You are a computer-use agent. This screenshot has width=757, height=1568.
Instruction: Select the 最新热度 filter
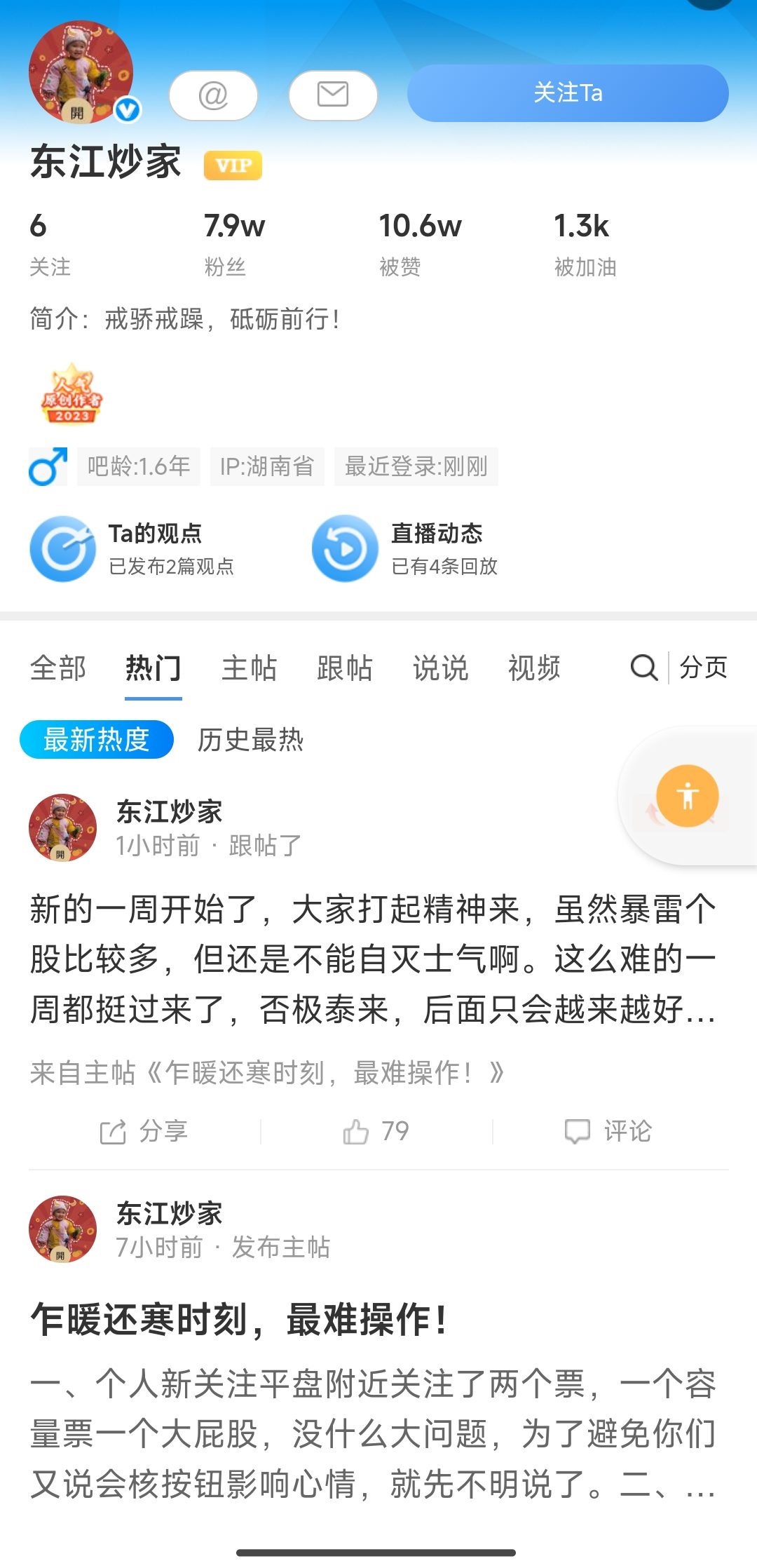click(x=97, y=740)
